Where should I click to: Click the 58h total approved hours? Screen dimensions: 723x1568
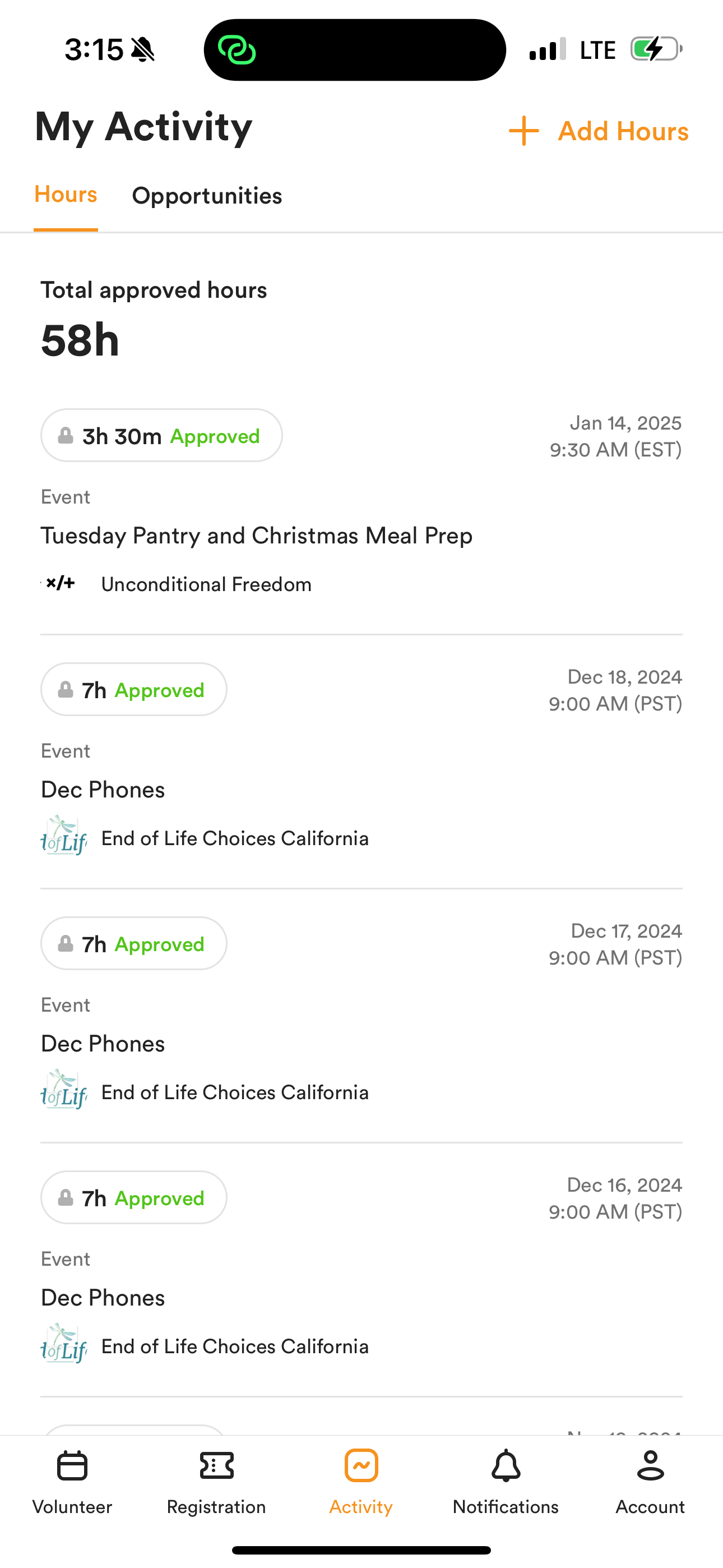(80, 340)
